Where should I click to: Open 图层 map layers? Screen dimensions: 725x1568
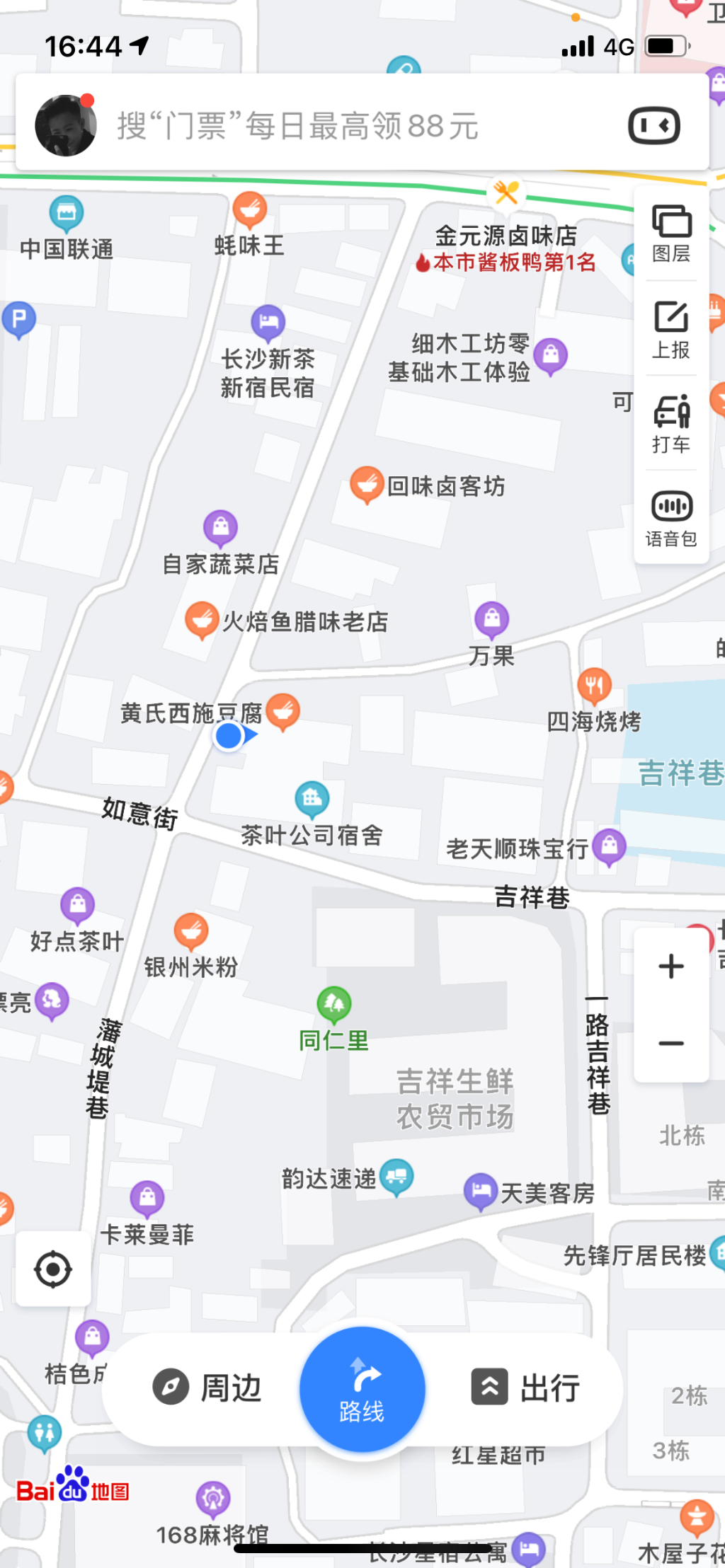[x=670, y=234]
